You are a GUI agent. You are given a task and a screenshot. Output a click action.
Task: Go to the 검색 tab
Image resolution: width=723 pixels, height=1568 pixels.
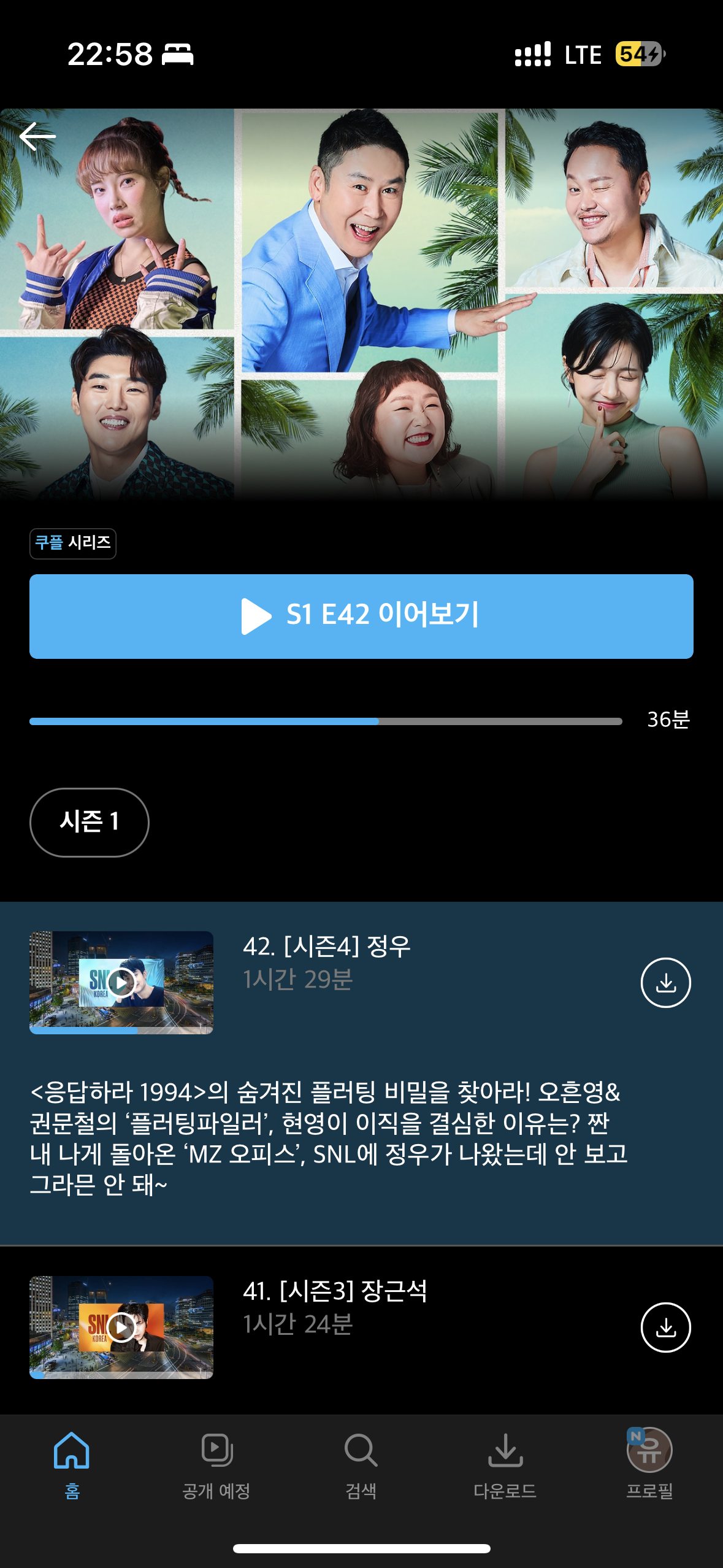[361, 1464]
